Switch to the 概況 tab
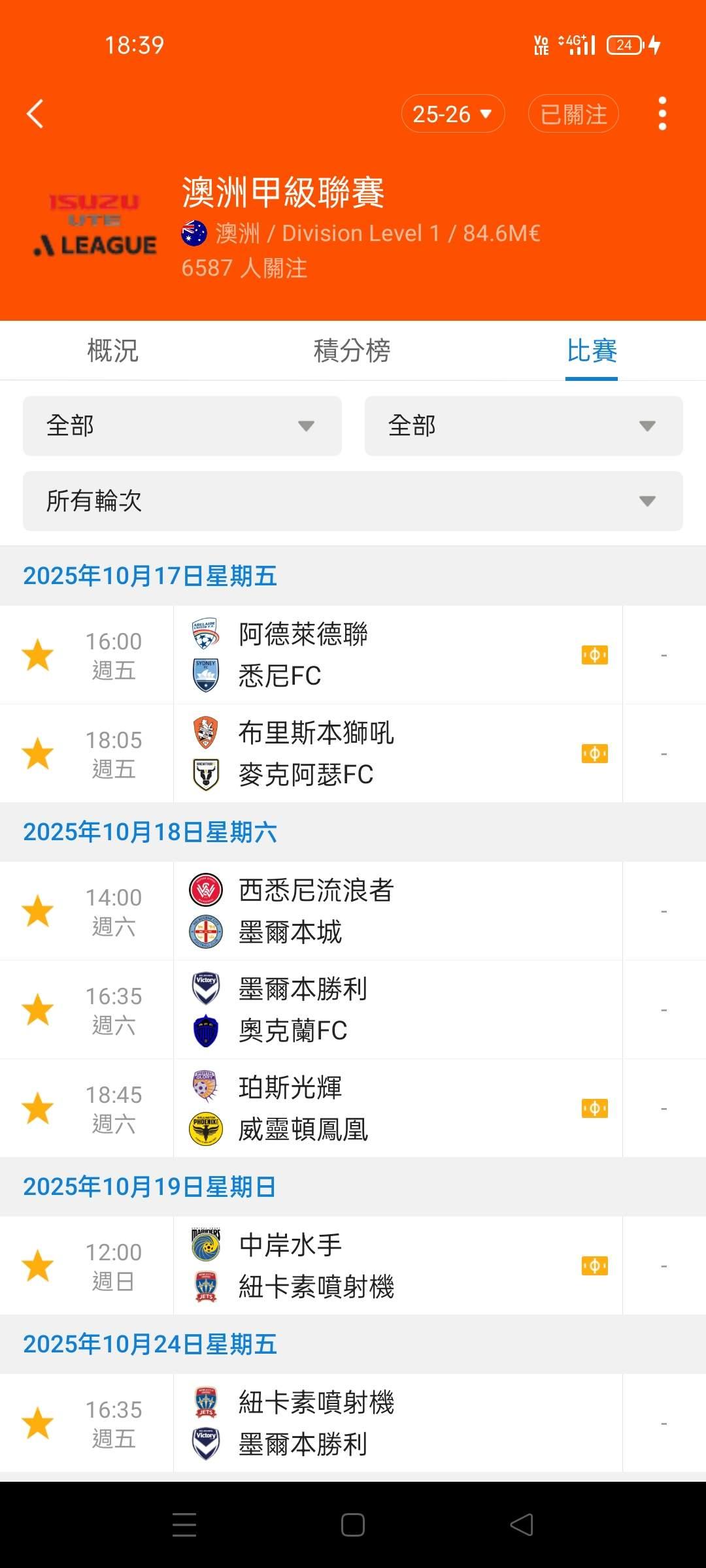Viewport: 706px width, 1568px height. pos(113,350)
